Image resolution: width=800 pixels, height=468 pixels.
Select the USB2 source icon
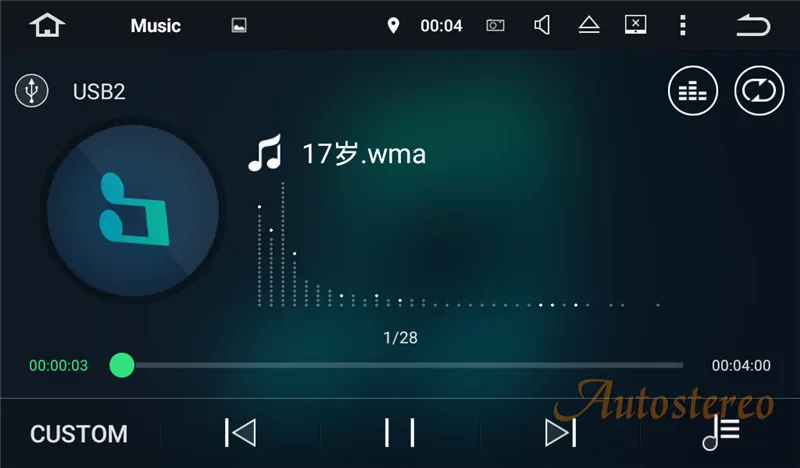(32, 91)
